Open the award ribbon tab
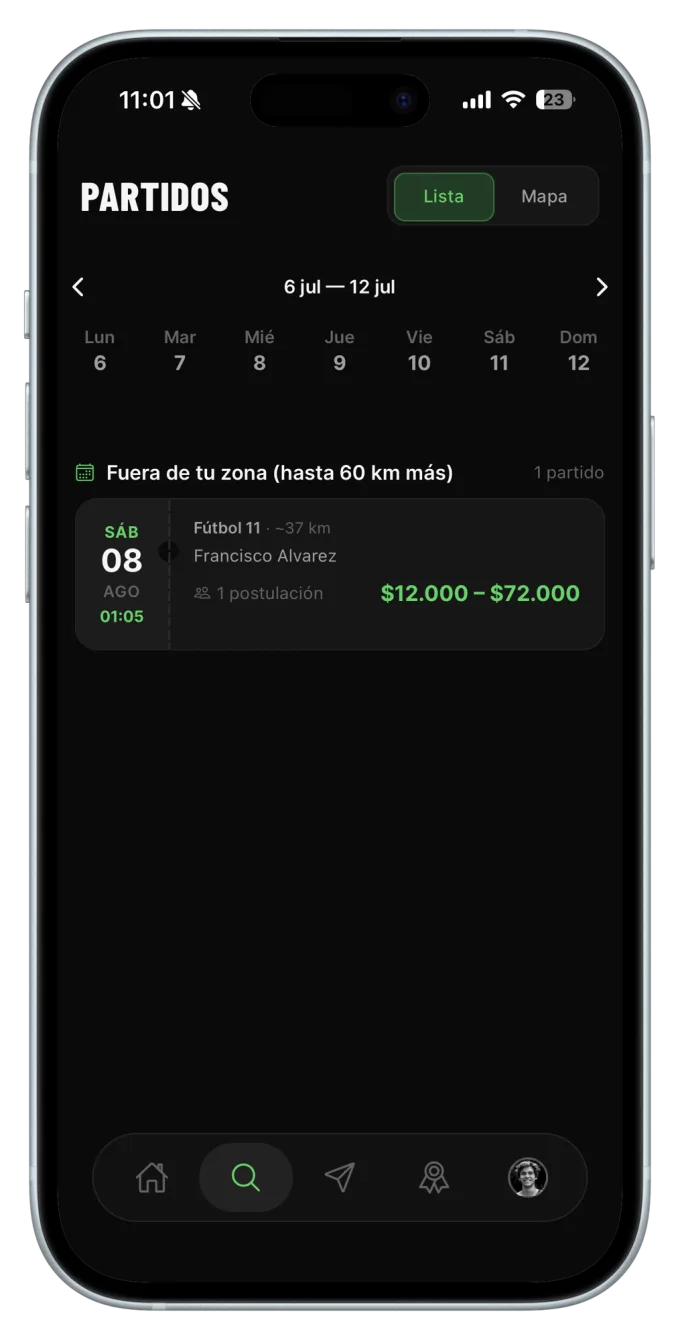Screen dimensions: 680x1340 tap(434, 1177)
